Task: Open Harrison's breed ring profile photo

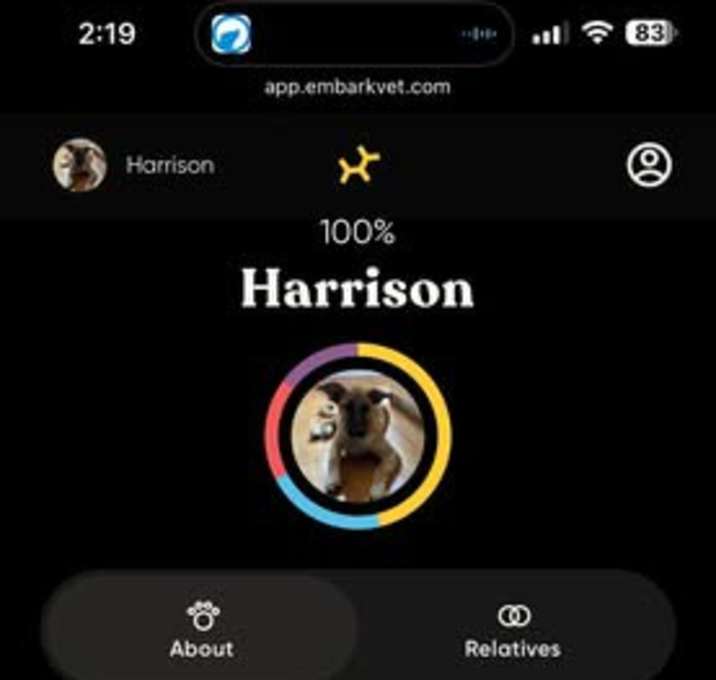Action: pyautogui.click(x=357, y=435)
